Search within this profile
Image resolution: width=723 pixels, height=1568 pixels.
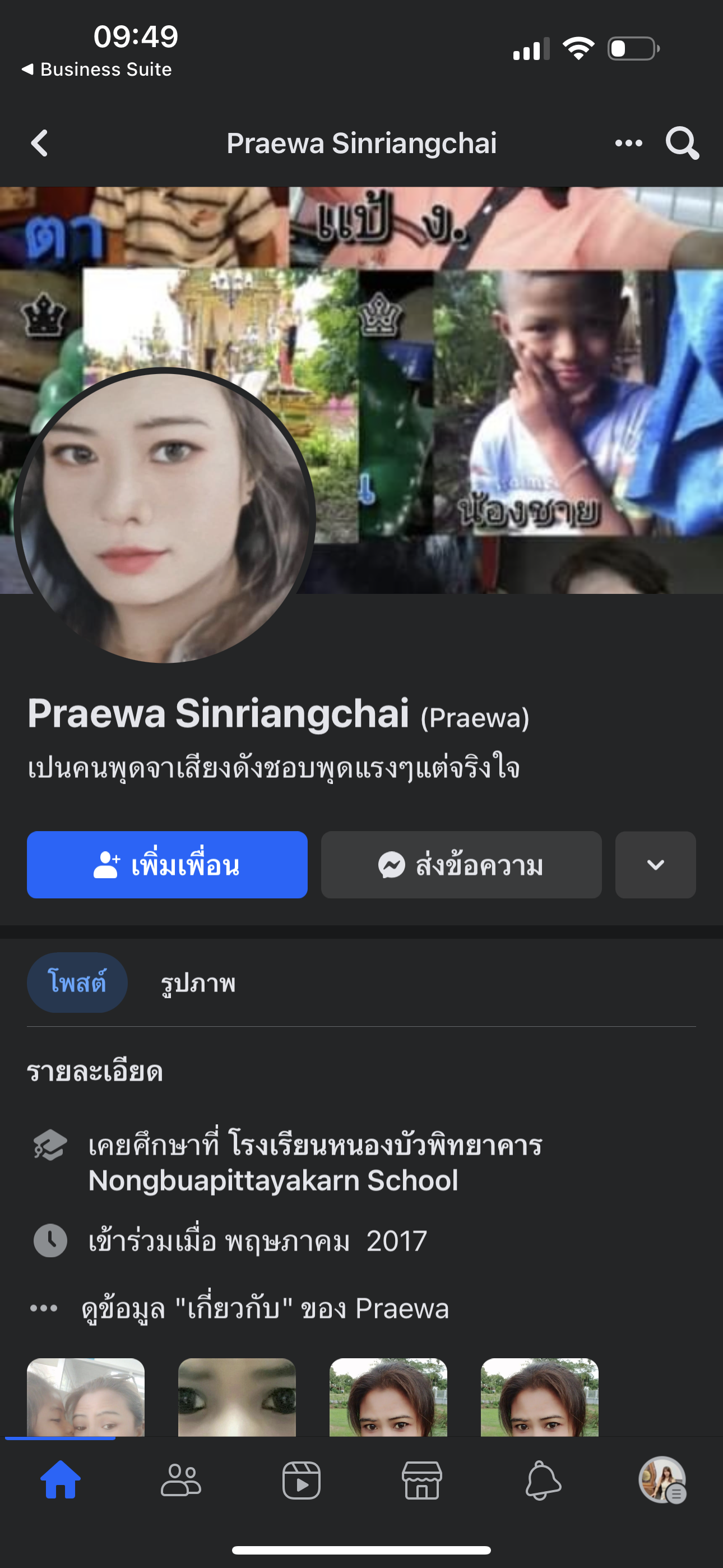tap(682, 144)
